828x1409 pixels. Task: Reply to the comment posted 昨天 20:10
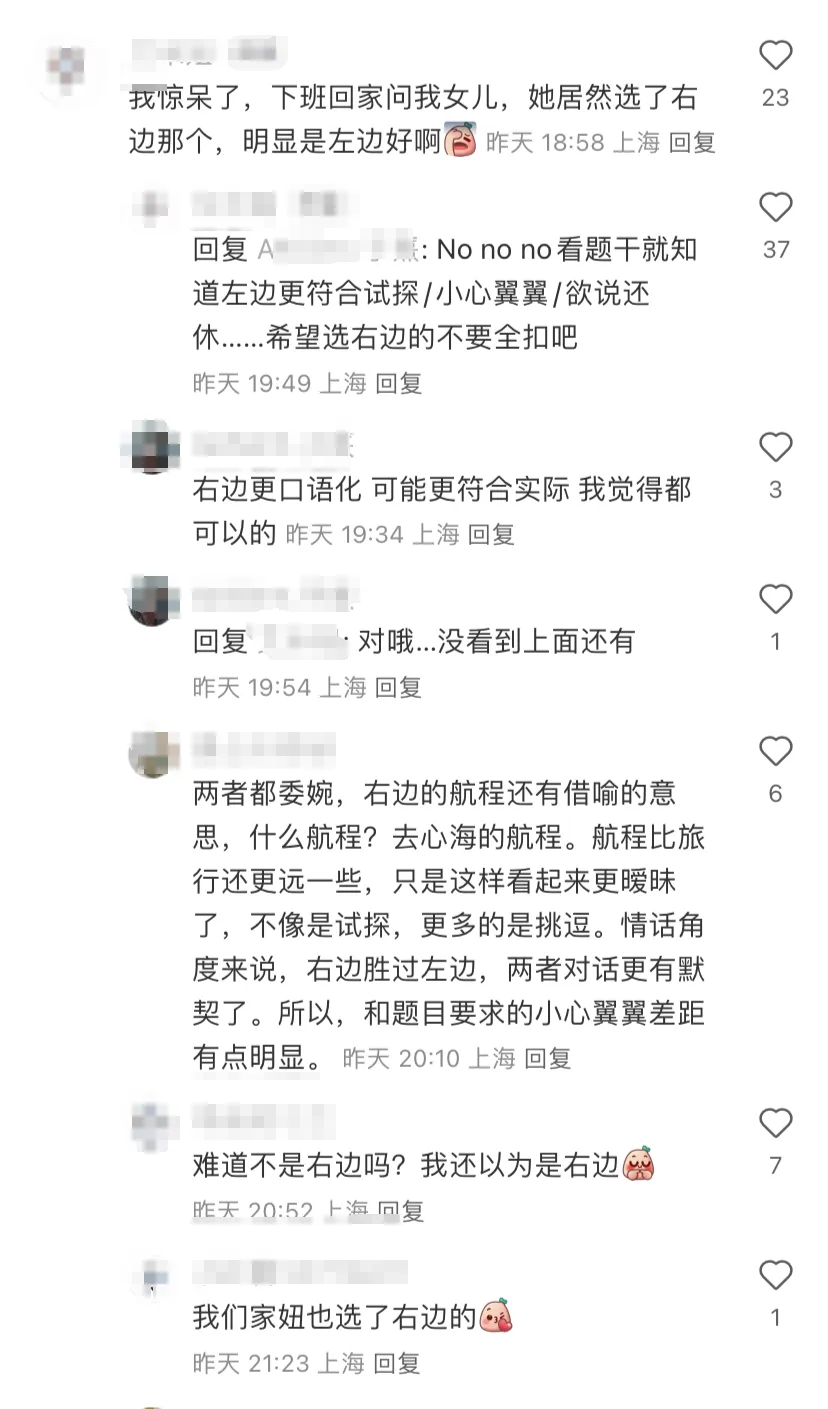tap(547, 1058)
